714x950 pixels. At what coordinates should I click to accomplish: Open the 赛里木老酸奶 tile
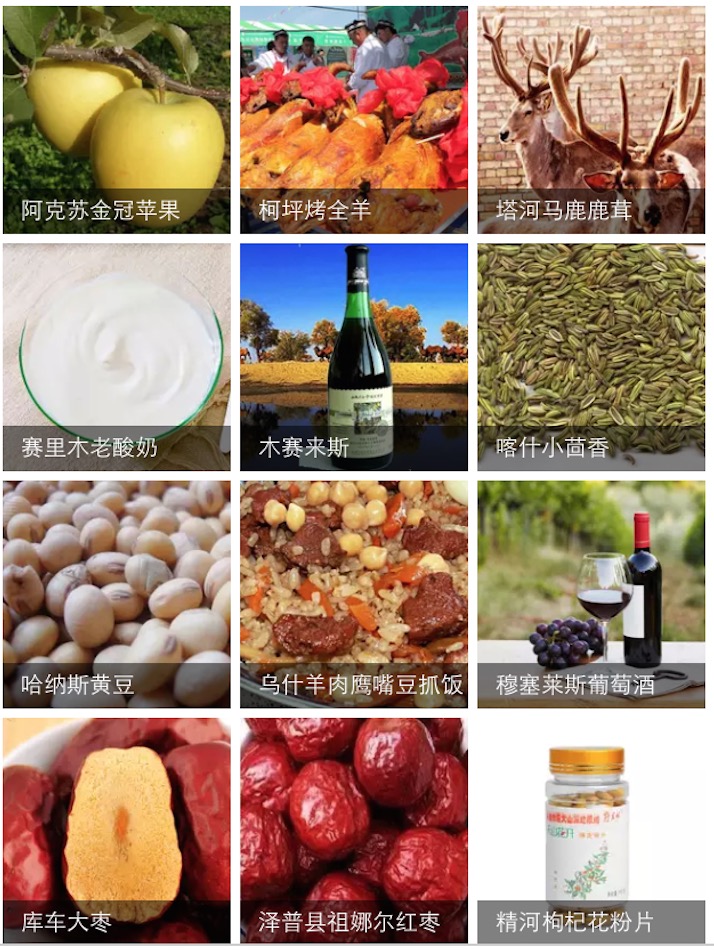click(x=116, y=357)
